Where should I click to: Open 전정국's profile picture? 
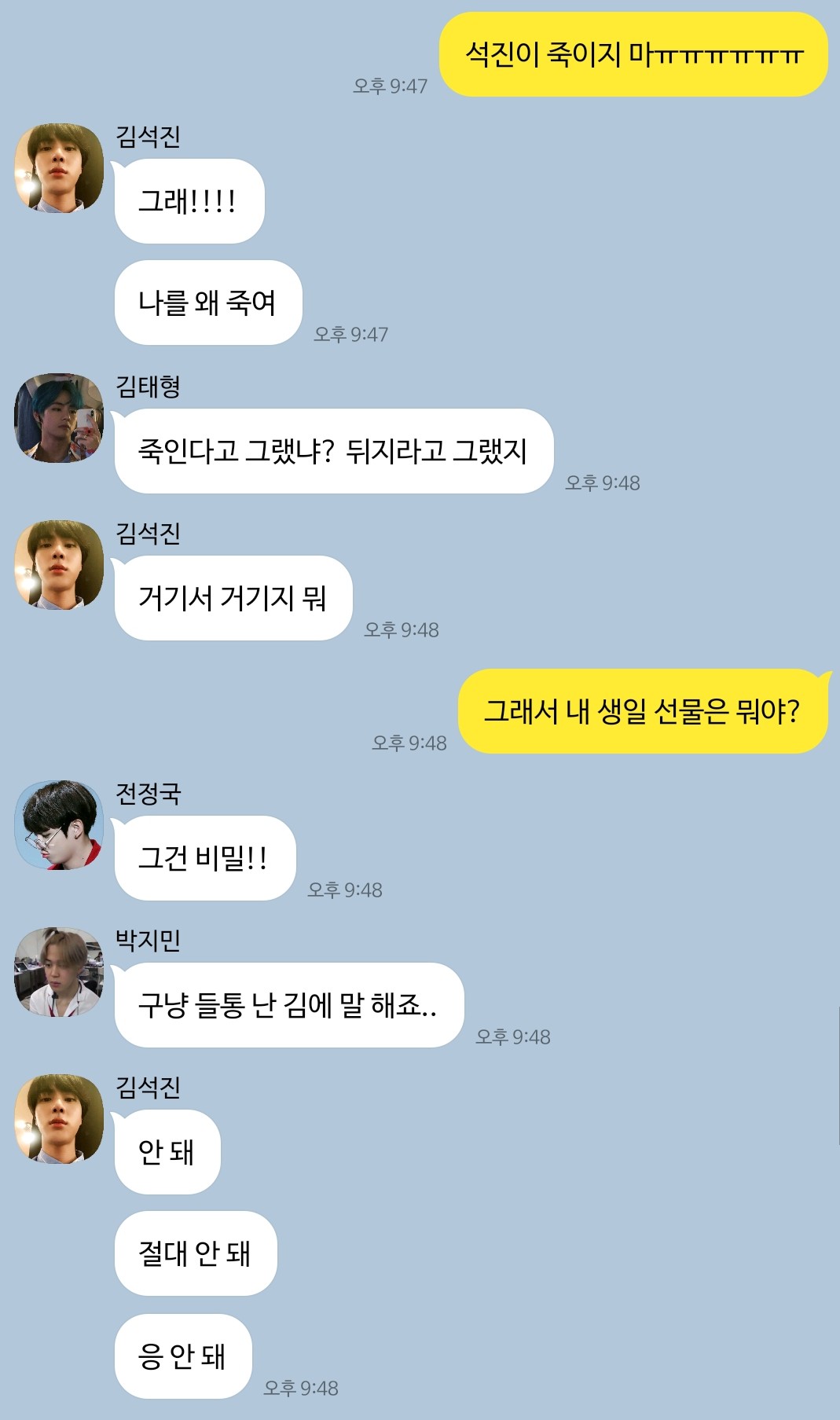59,824
